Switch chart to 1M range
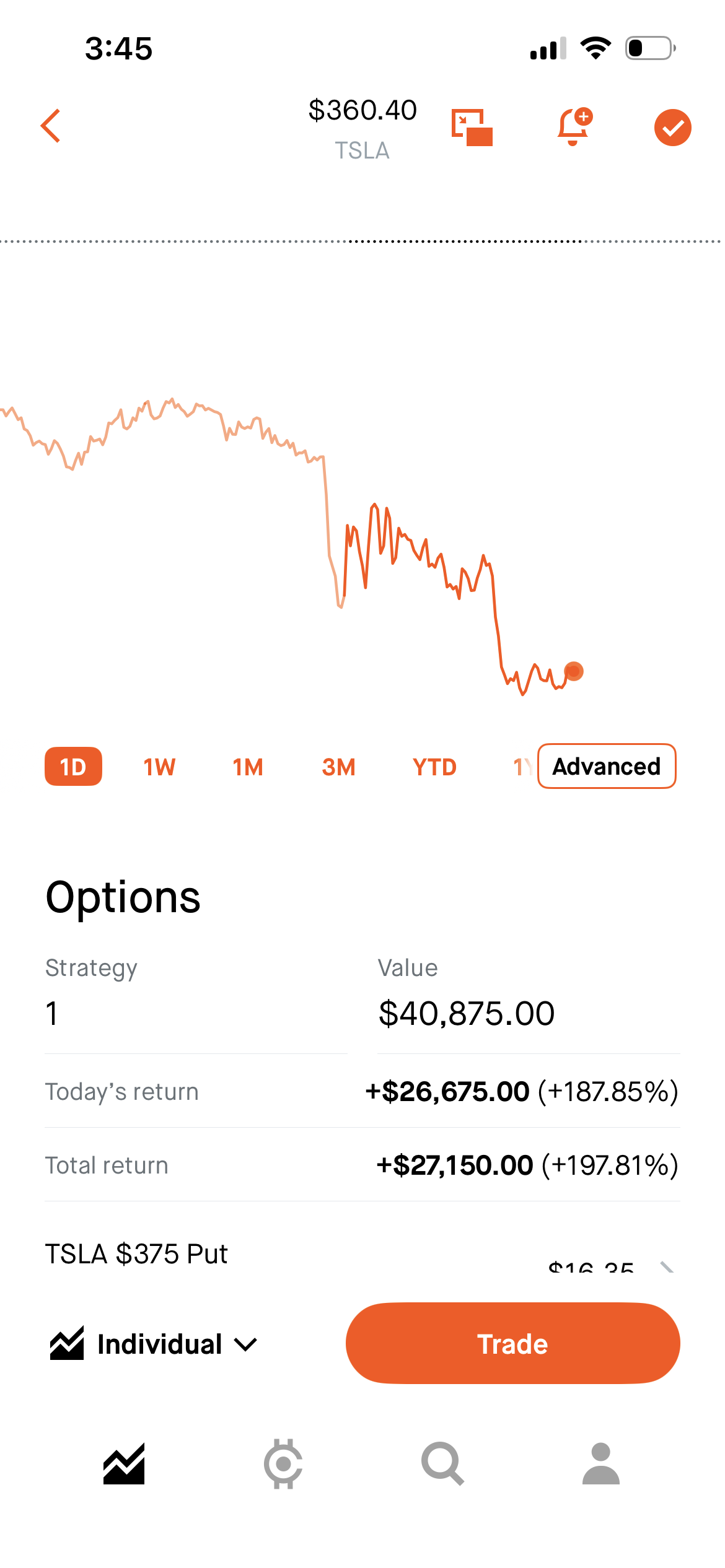This screenshot has width=725, height=1568. click(248, 767)
